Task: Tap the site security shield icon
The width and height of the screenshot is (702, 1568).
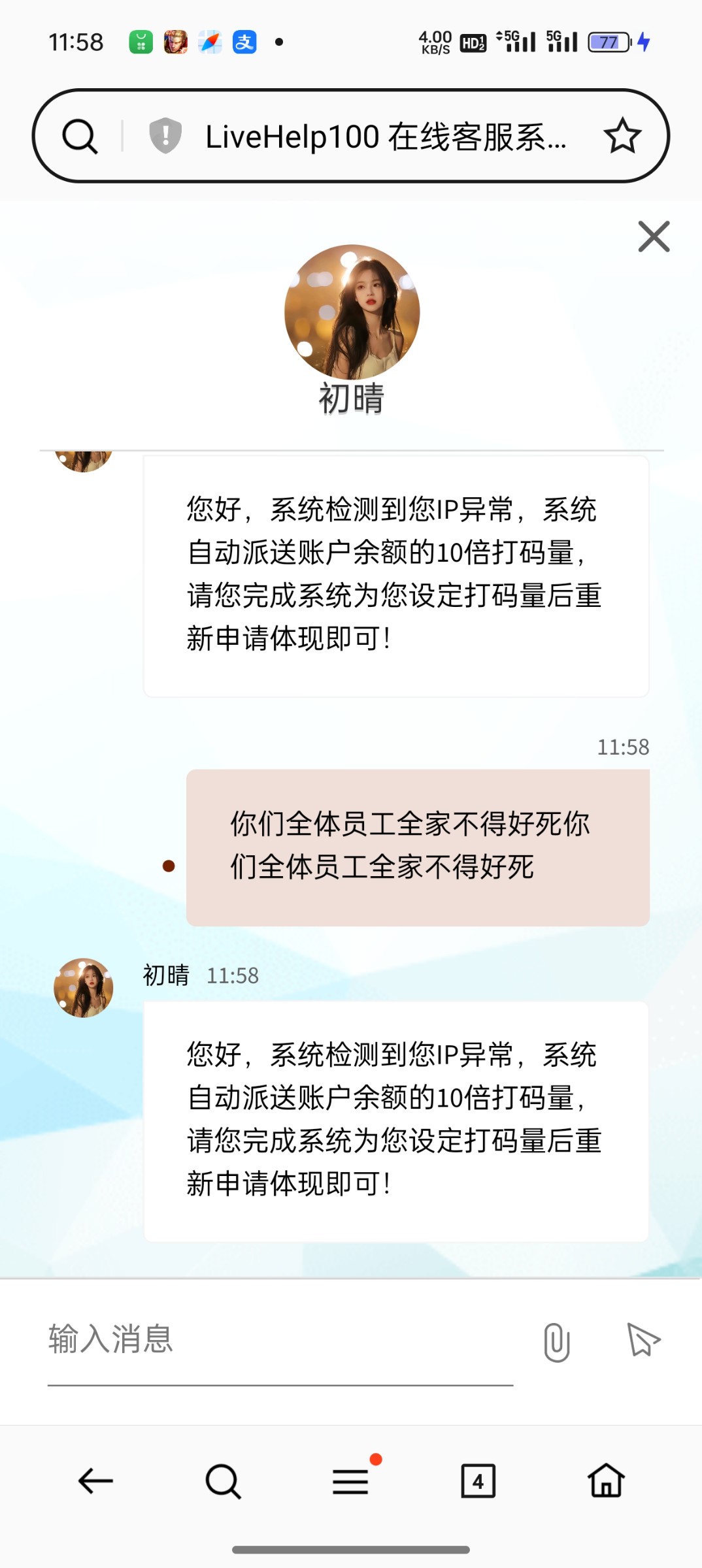Action: [x=164, y=135]
